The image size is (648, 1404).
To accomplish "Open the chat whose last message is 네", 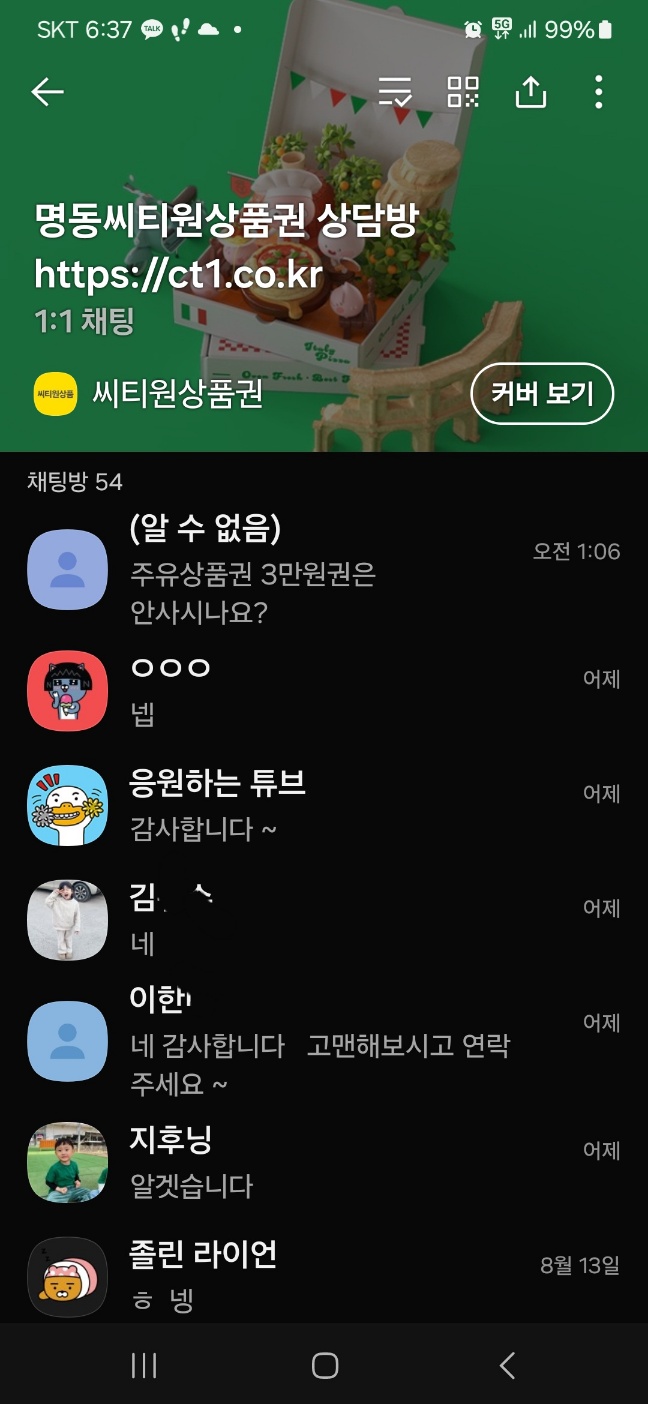I will [324, 920].
